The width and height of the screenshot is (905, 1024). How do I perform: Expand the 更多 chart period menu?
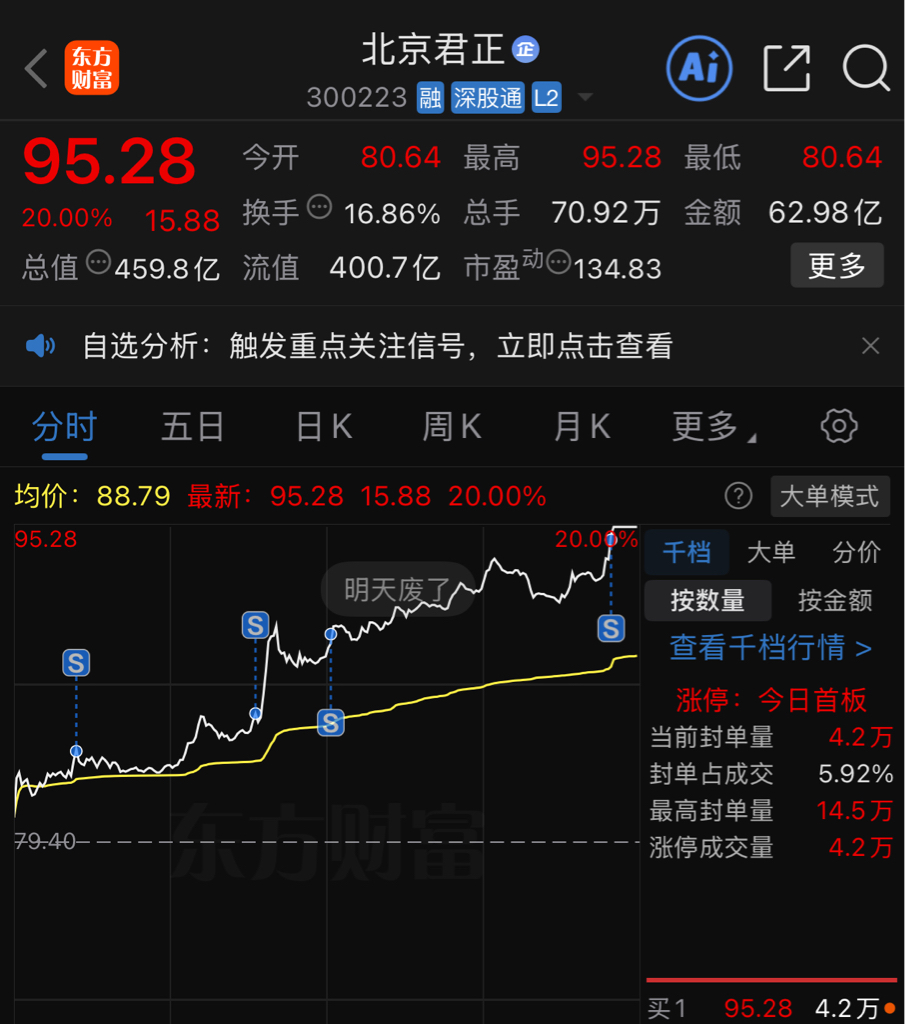click(x=714, y=427)
